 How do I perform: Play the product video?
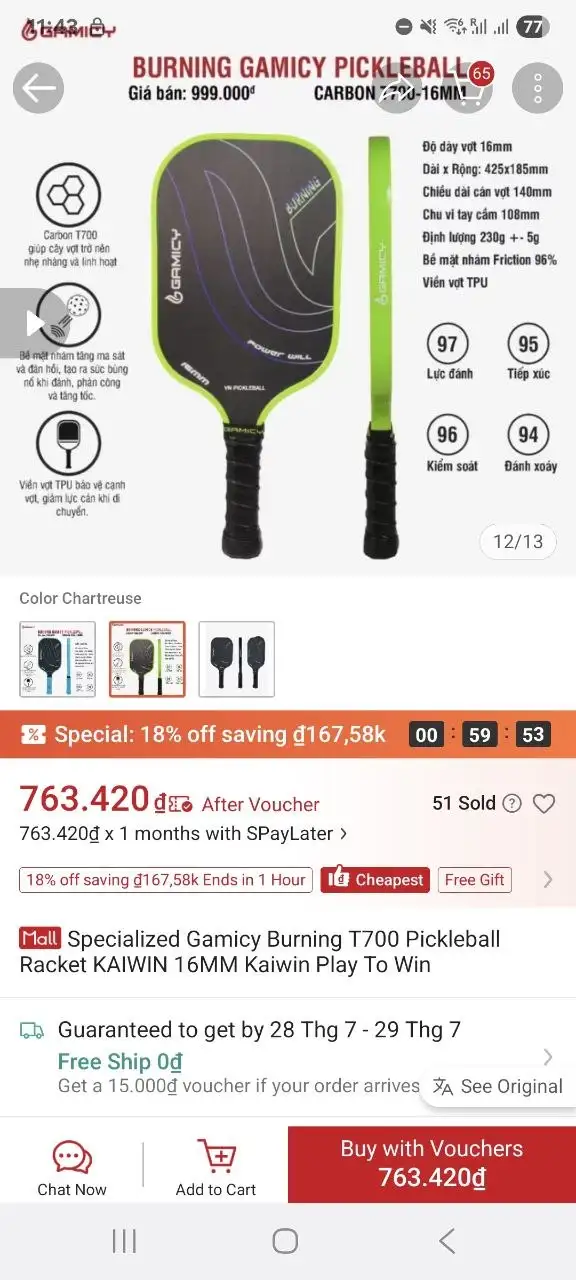(x=34, y=323)
